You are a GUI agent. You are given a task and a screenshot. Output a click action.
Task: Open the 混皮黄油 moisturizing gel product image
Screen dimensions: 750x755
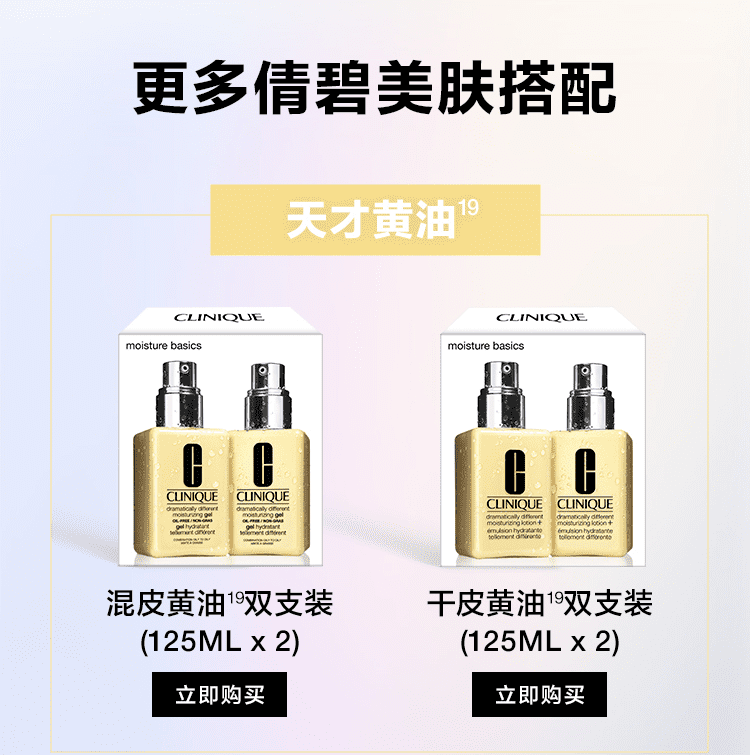[219, 437]
